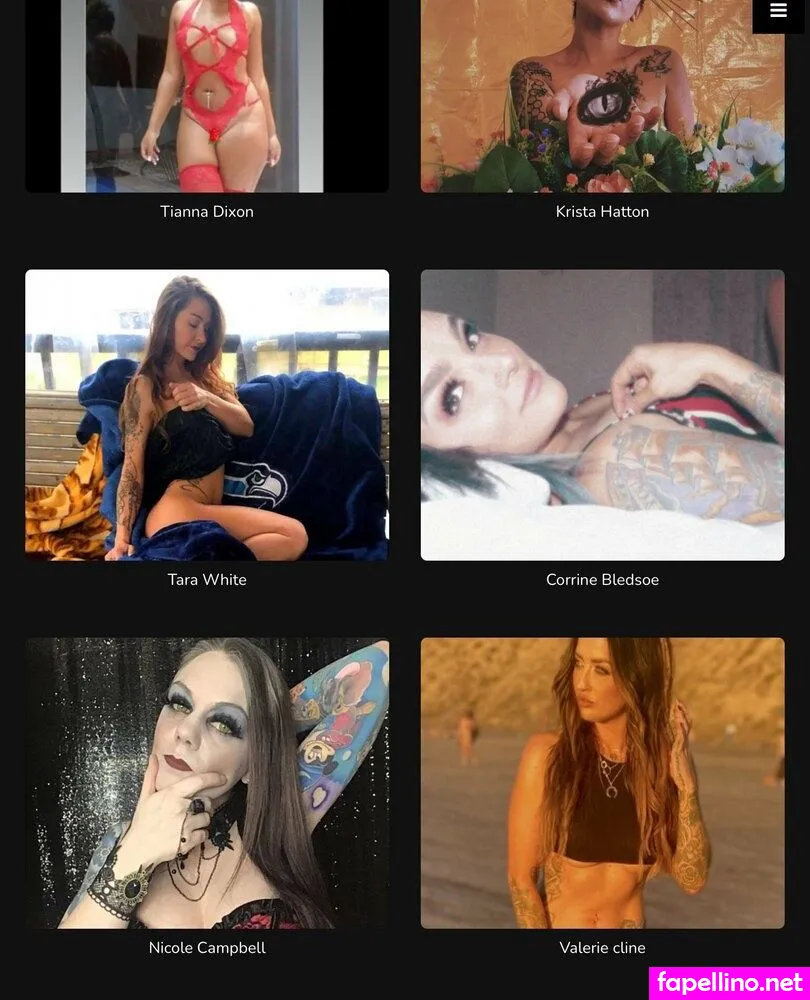Image resolution: width=810 pixels, height=1000 pixels.
Task: Open the hamburger menu
Action: pyautogui.click(x=778, y=12)
